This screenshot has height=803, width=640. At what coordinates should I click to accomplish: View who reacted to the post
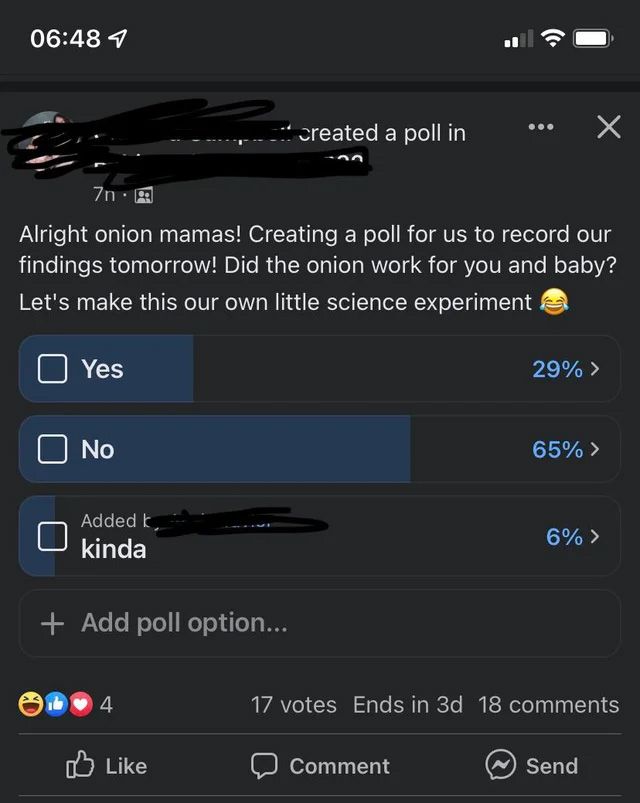click(66, 705)
